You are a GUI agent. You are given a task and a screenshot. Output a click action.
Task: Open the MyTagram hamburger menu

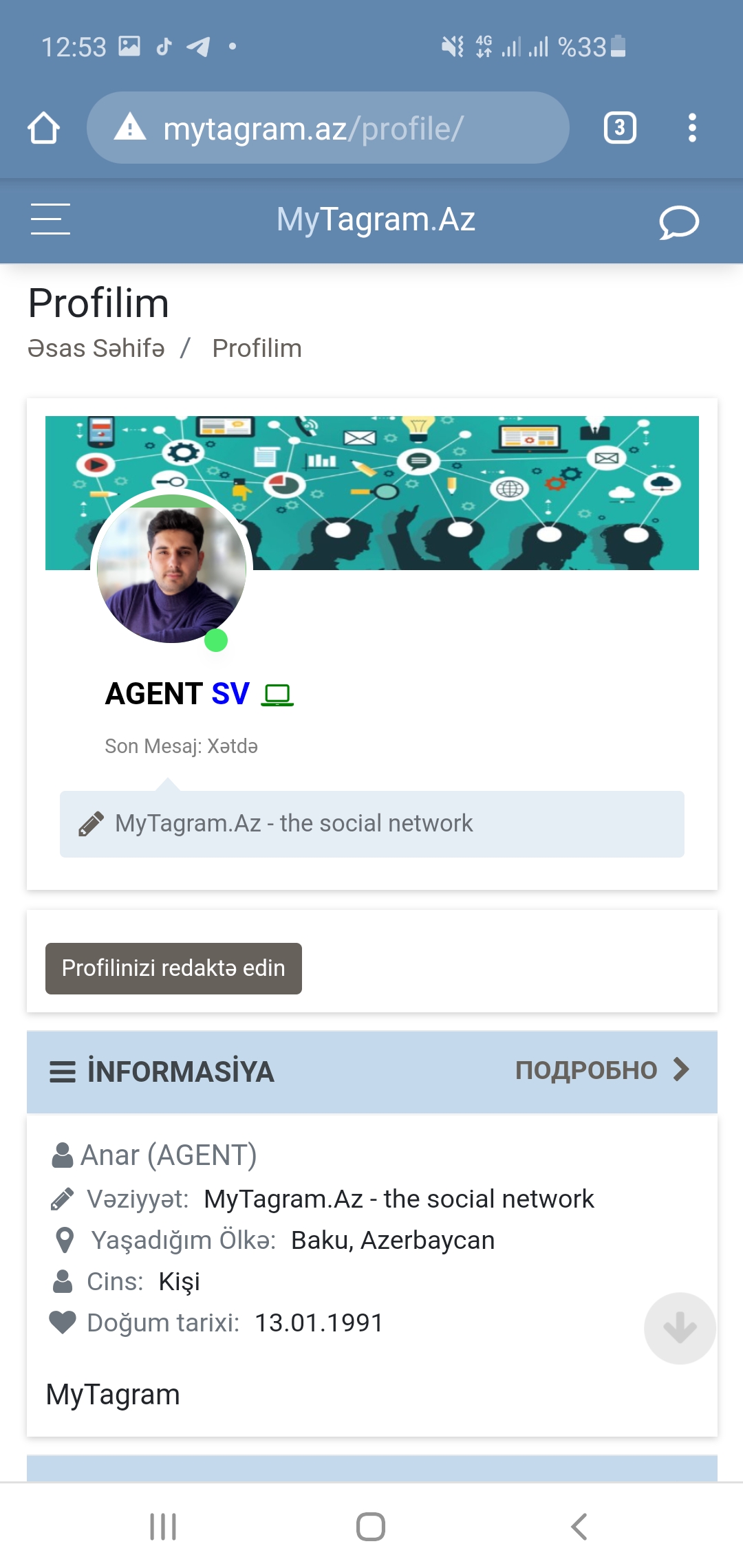50,219
